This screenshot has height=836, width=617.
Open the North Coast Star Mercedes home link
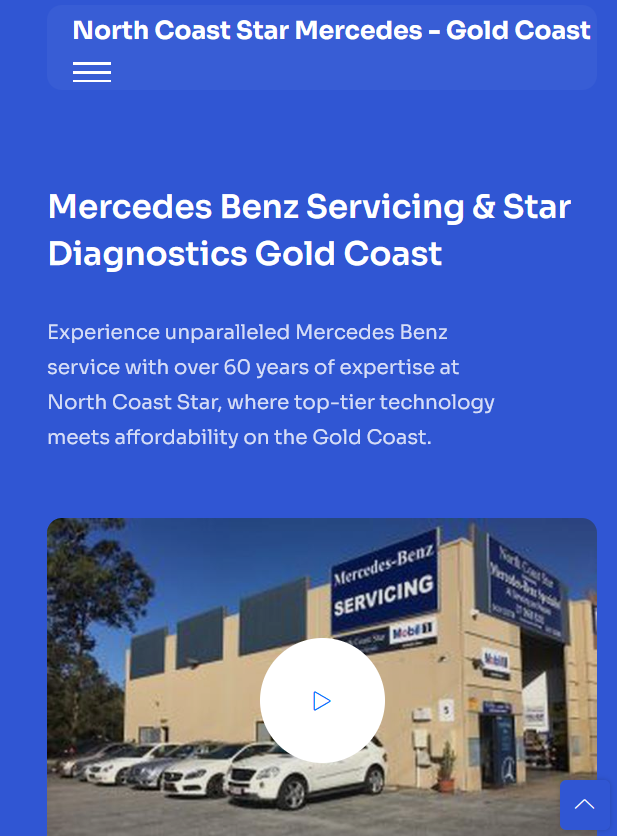[331, 30]
